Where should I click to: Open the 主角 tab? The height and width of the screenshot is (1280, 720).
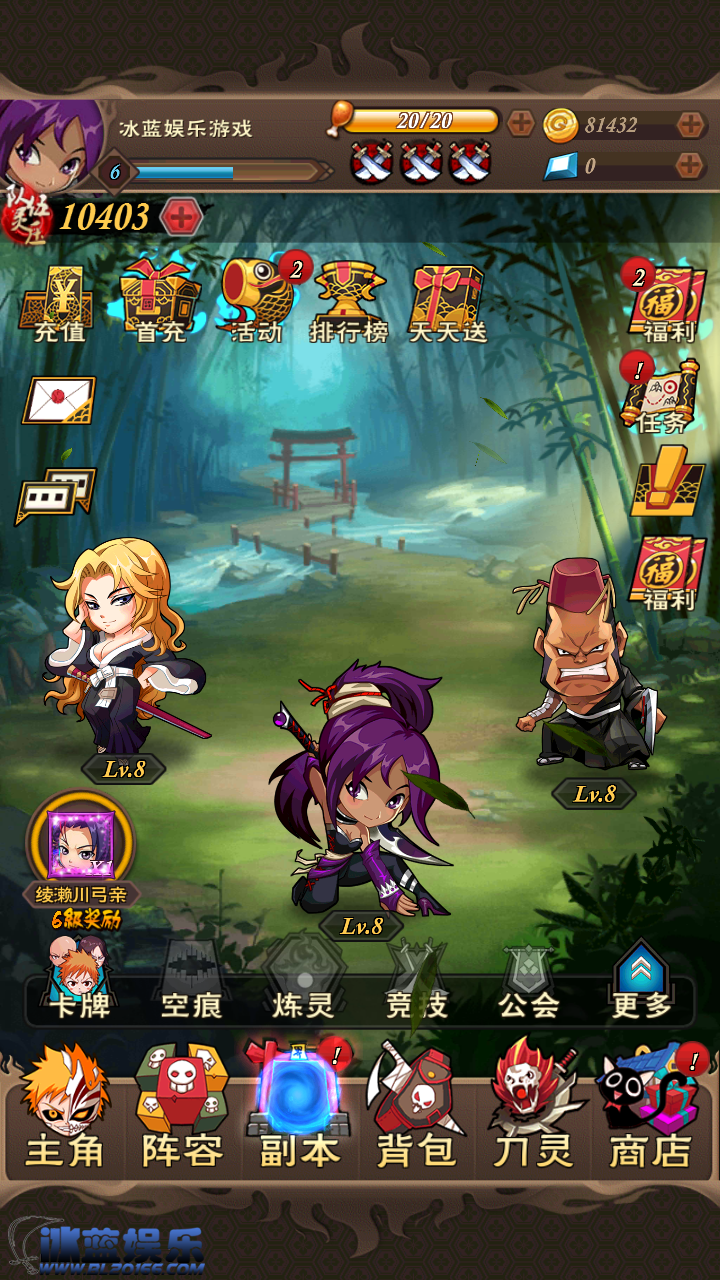click(x=65, y=1110)
